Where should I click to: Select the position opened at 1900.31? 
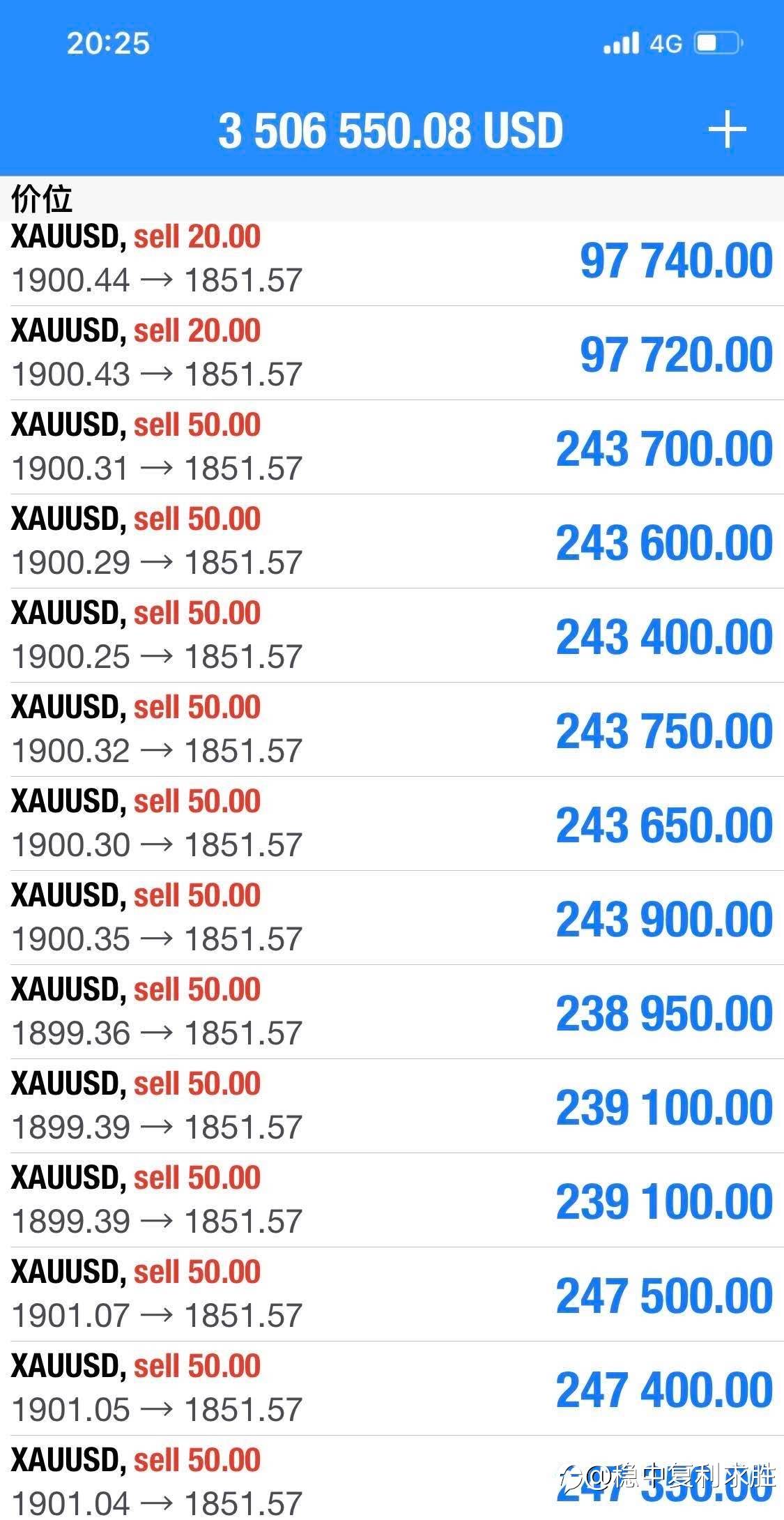392,447
